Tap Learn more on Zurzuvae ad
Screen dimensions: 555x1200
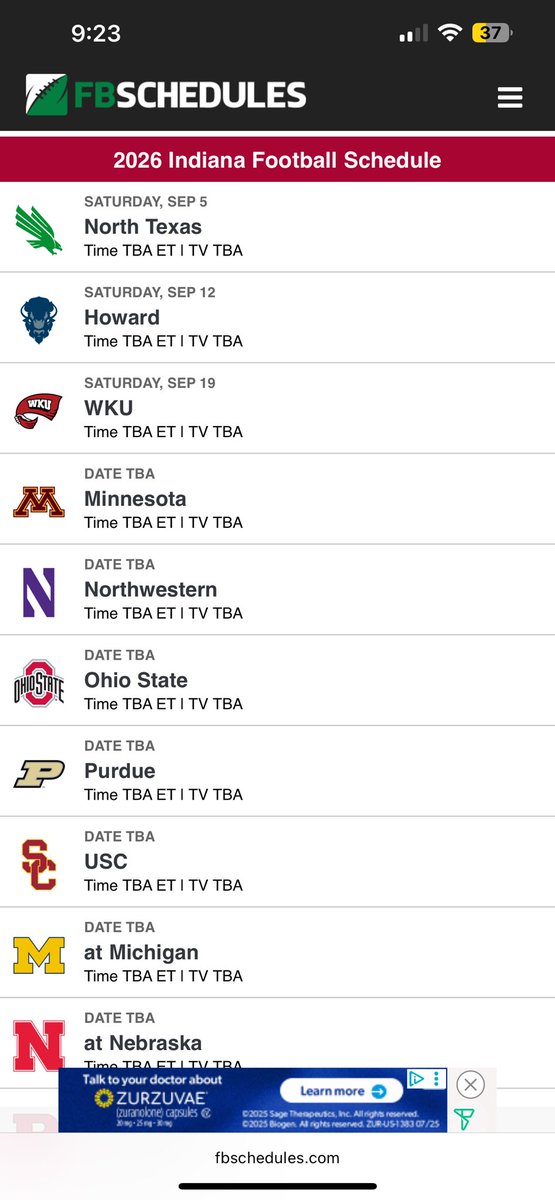pos(338,1091)
